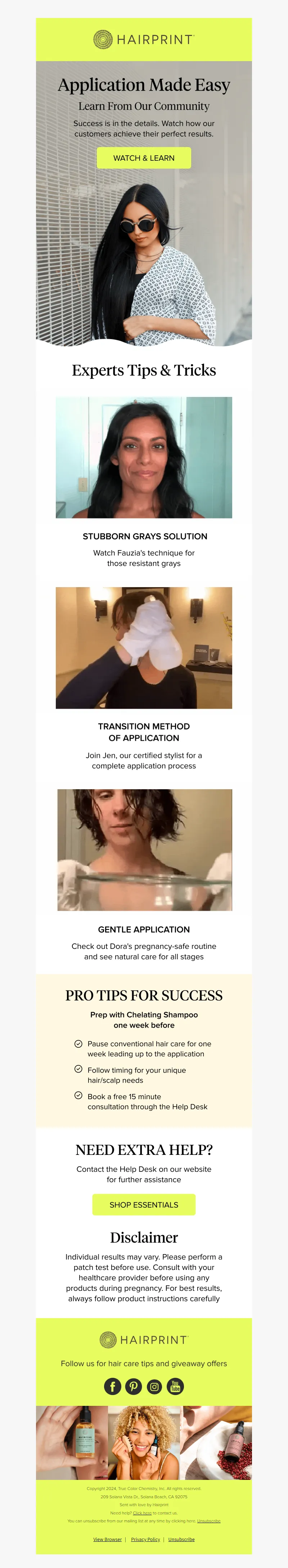Tap the "Click here" contact link
The height and width of the screenshot is (1568, 288).
tap(142, 1513)
